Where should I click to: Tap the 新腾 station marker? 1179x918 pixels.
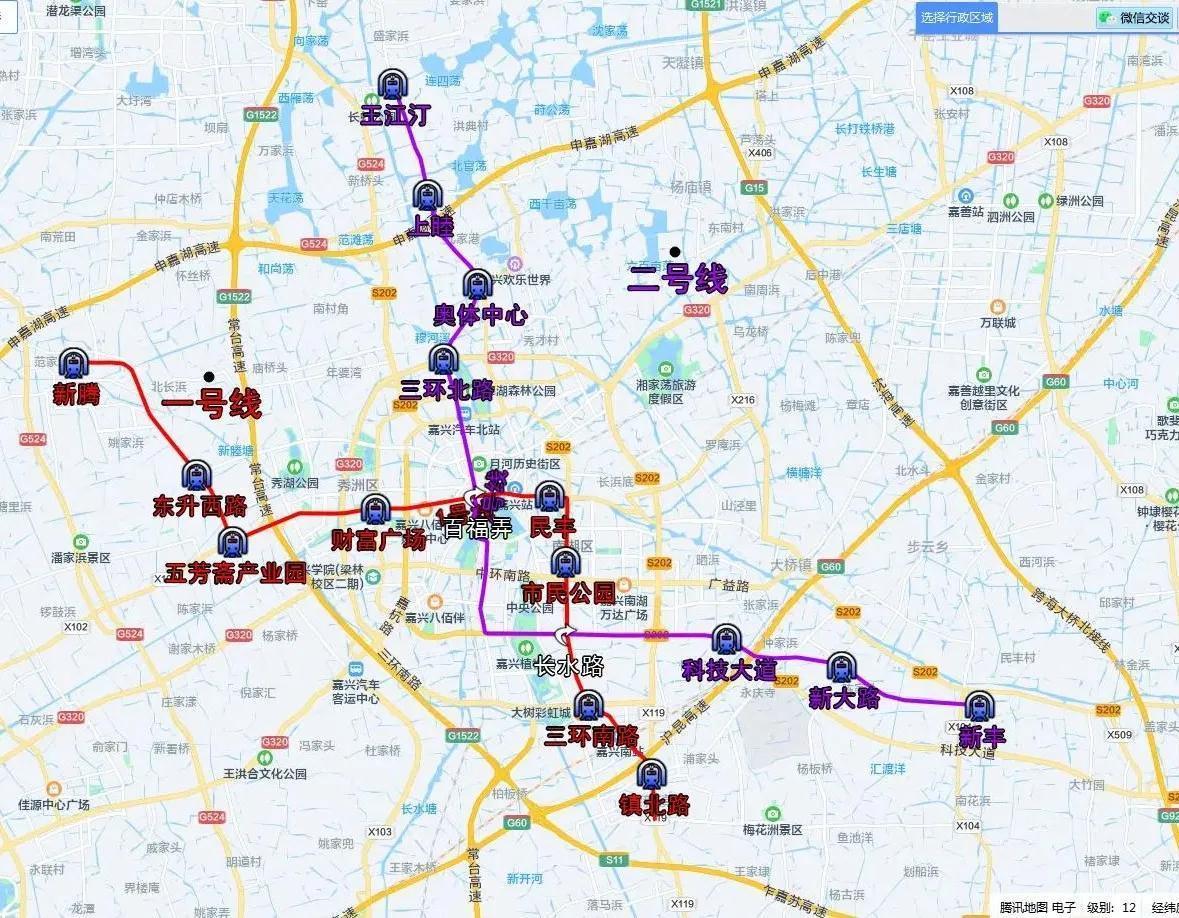(x=72, y=364)
